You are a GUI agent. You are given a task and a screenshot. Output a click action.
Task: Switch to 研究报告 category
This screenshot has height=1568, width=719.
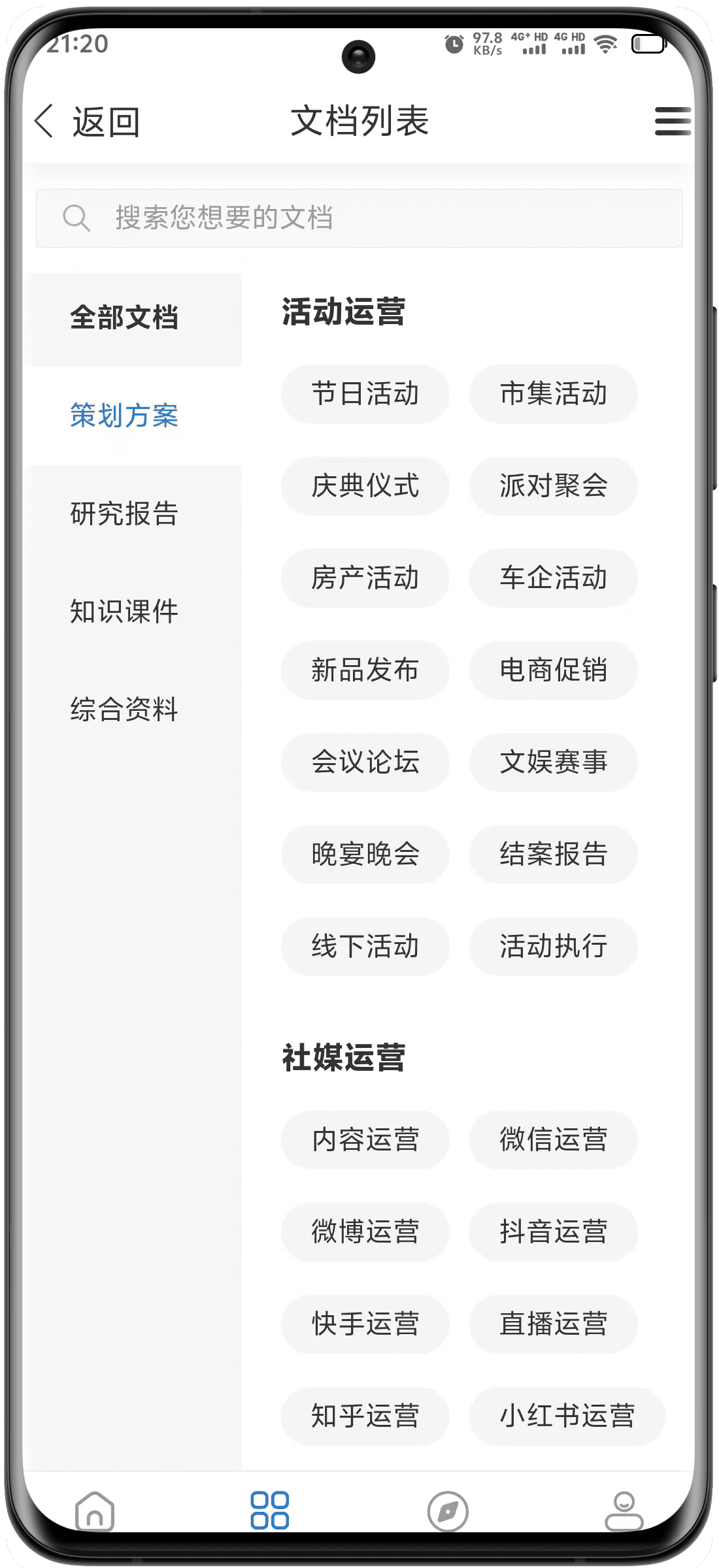pyautogui.click(x=124, y=514)
